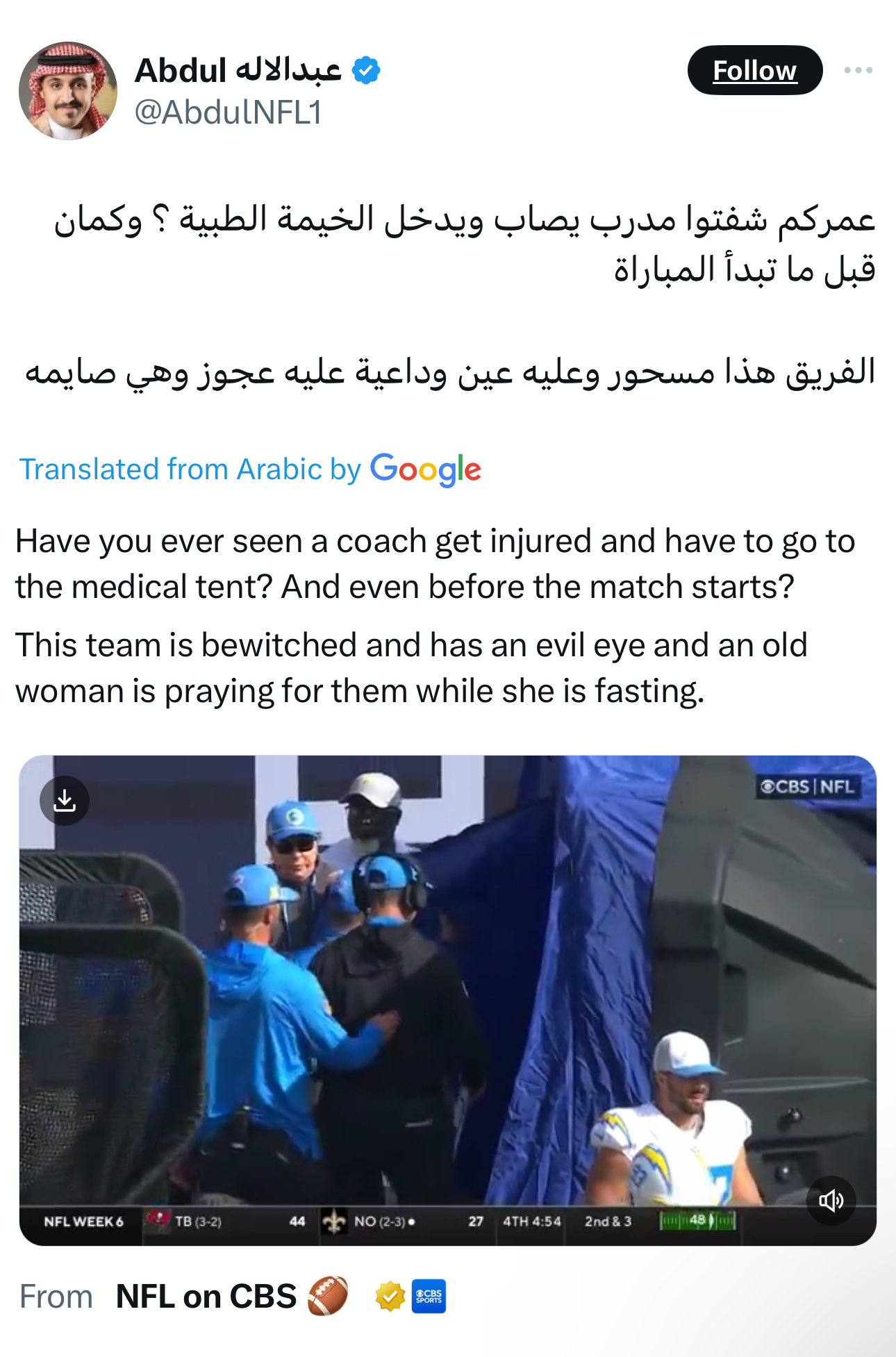Download the video with the arrow icon
The height and width of the screenshot is (1357, 896).
[x=65, y=800]
